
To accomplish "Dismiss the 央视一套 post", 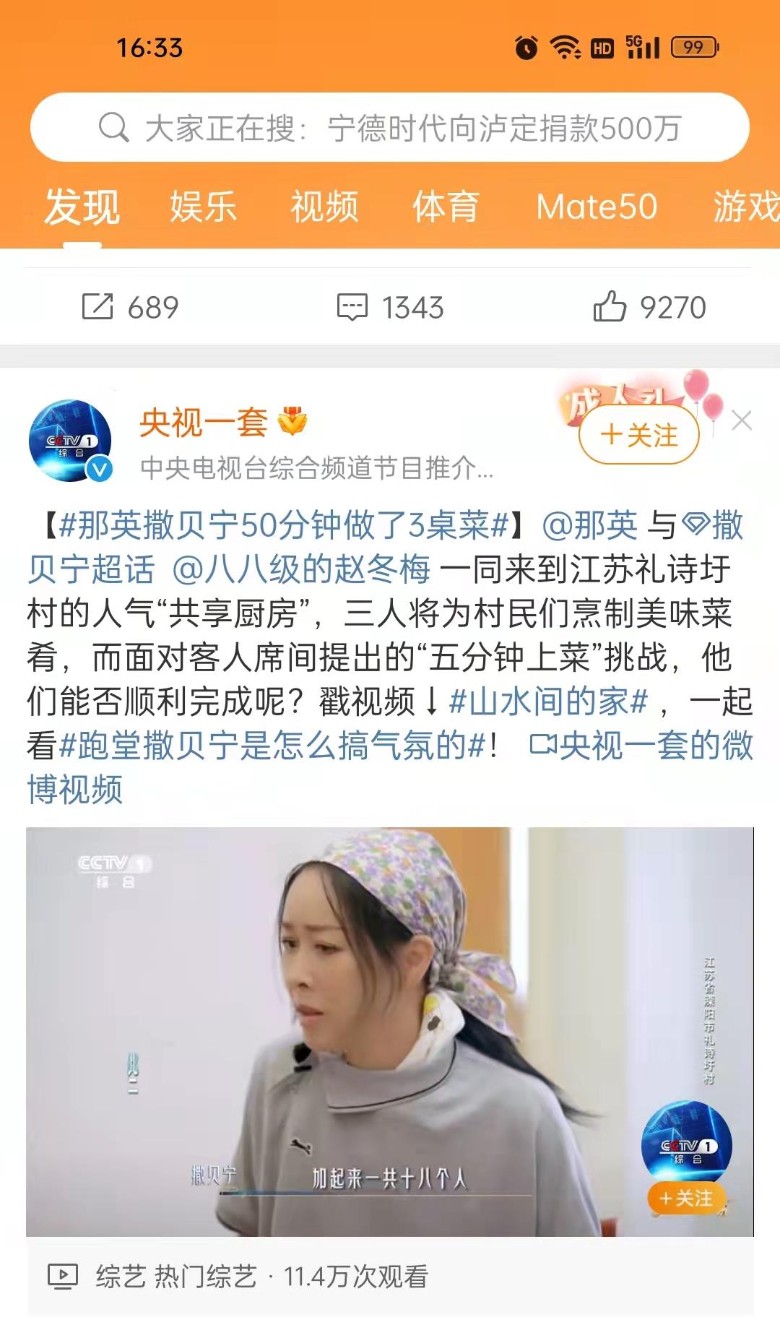I will 741,421.
